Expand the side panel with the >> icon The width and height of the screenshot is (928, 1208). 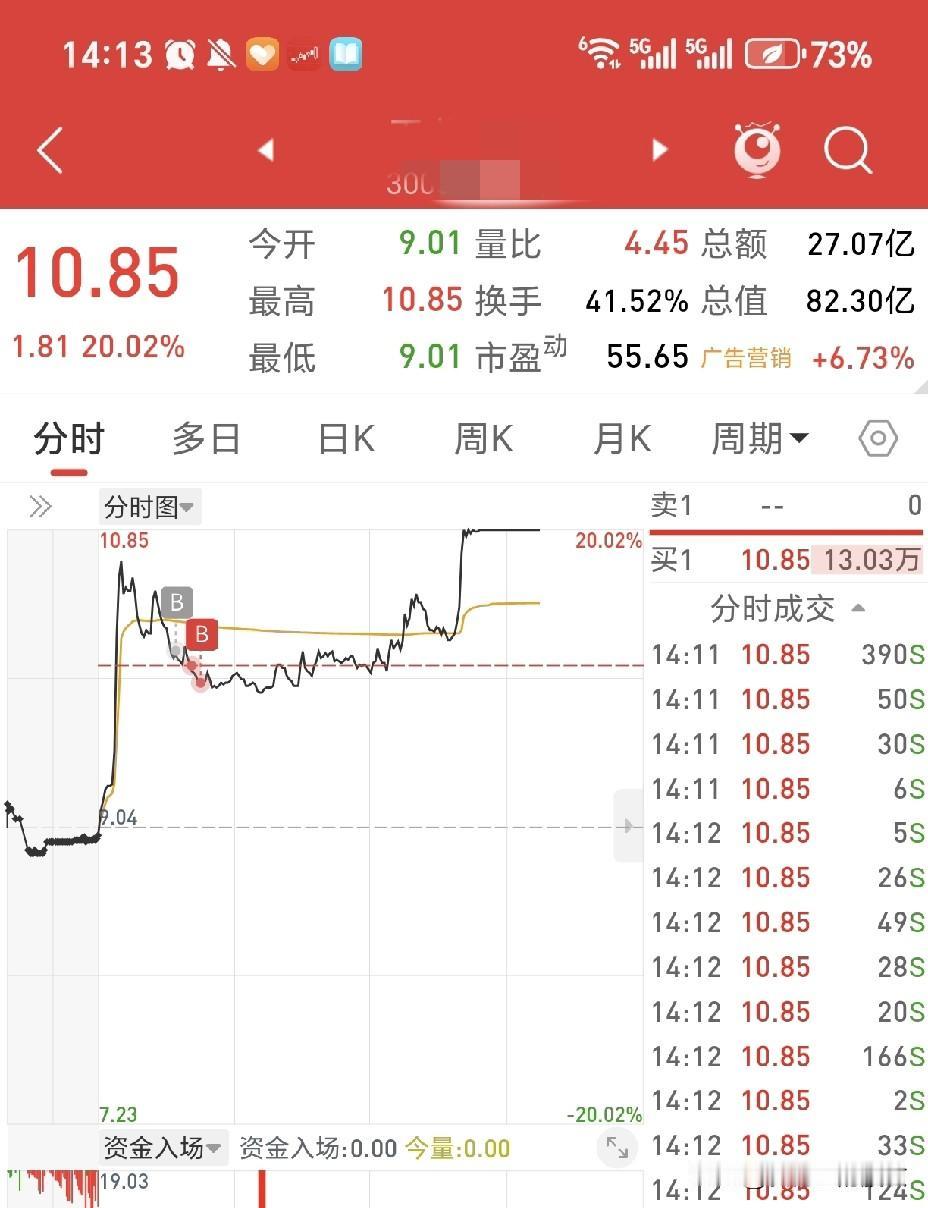click(x=41, y=506)
